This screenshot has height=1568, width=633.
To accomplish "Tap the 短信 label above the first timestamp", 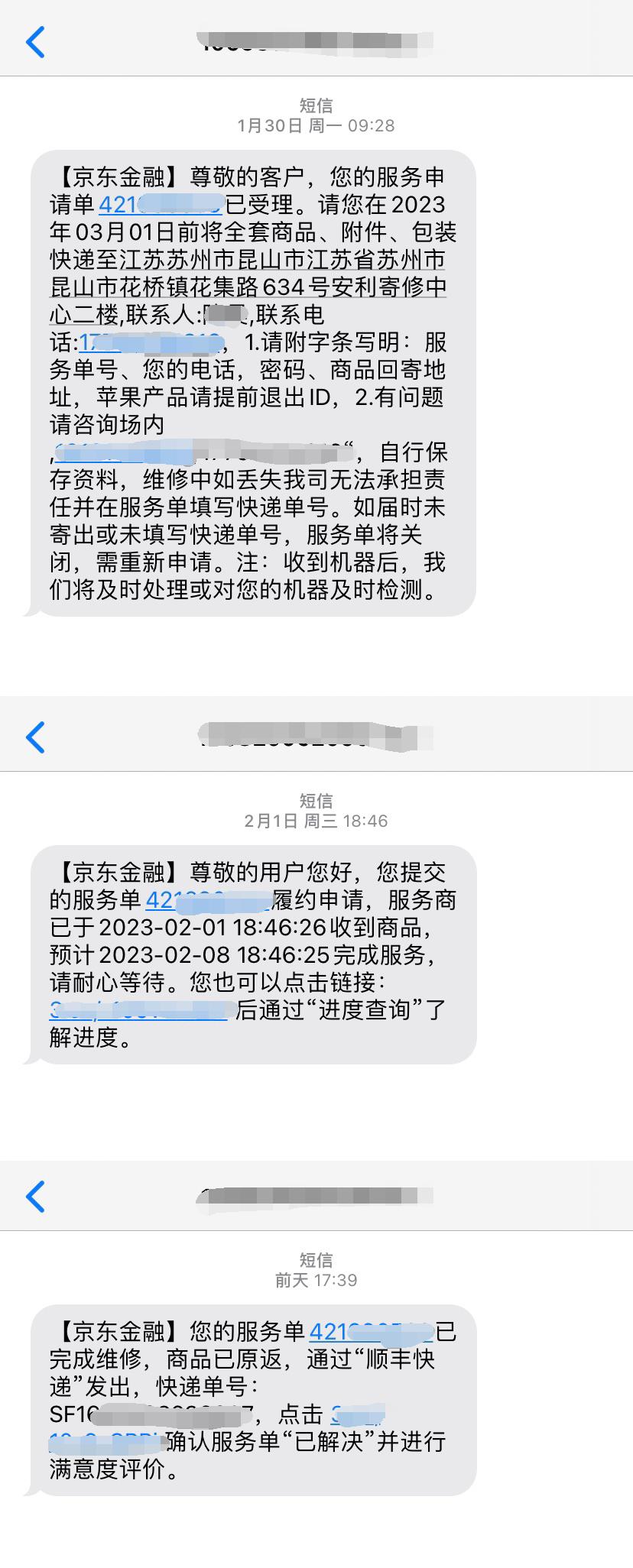I will (316, 105).
